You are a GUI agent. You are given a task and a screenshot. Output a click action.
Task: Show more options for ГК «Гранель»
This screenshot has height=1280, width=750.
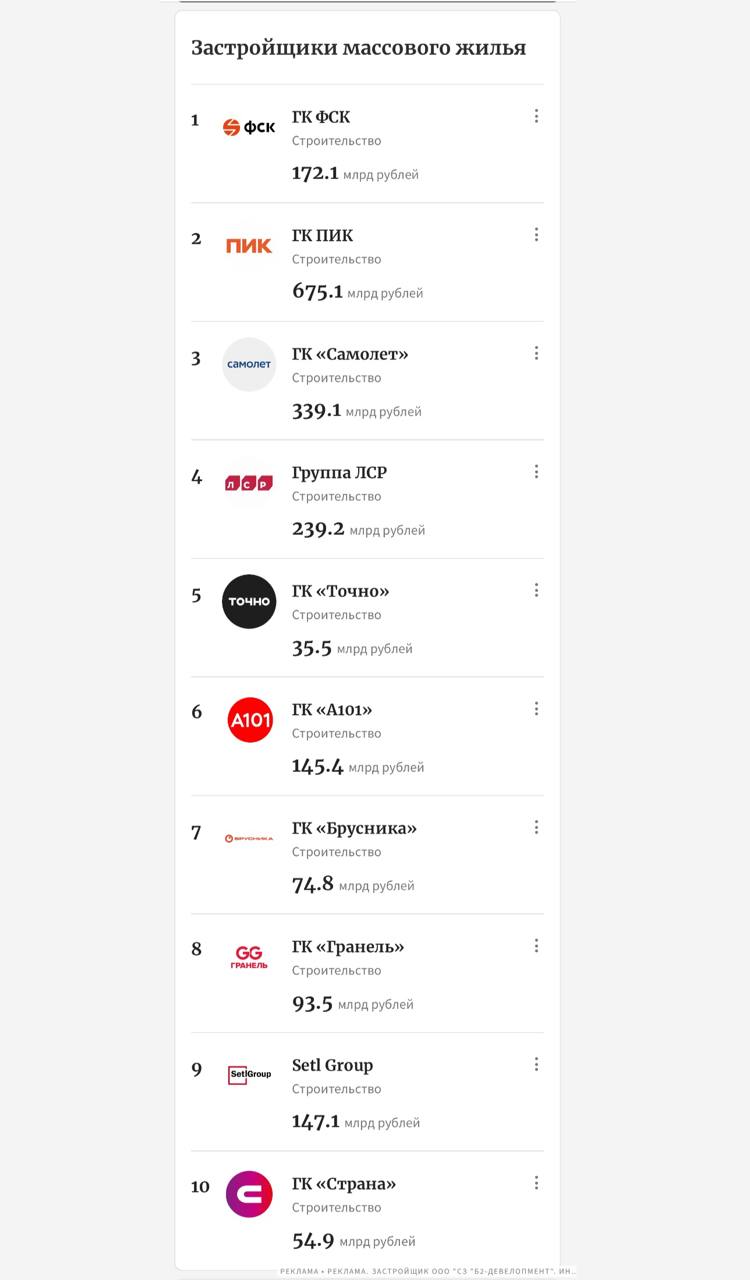536,945
